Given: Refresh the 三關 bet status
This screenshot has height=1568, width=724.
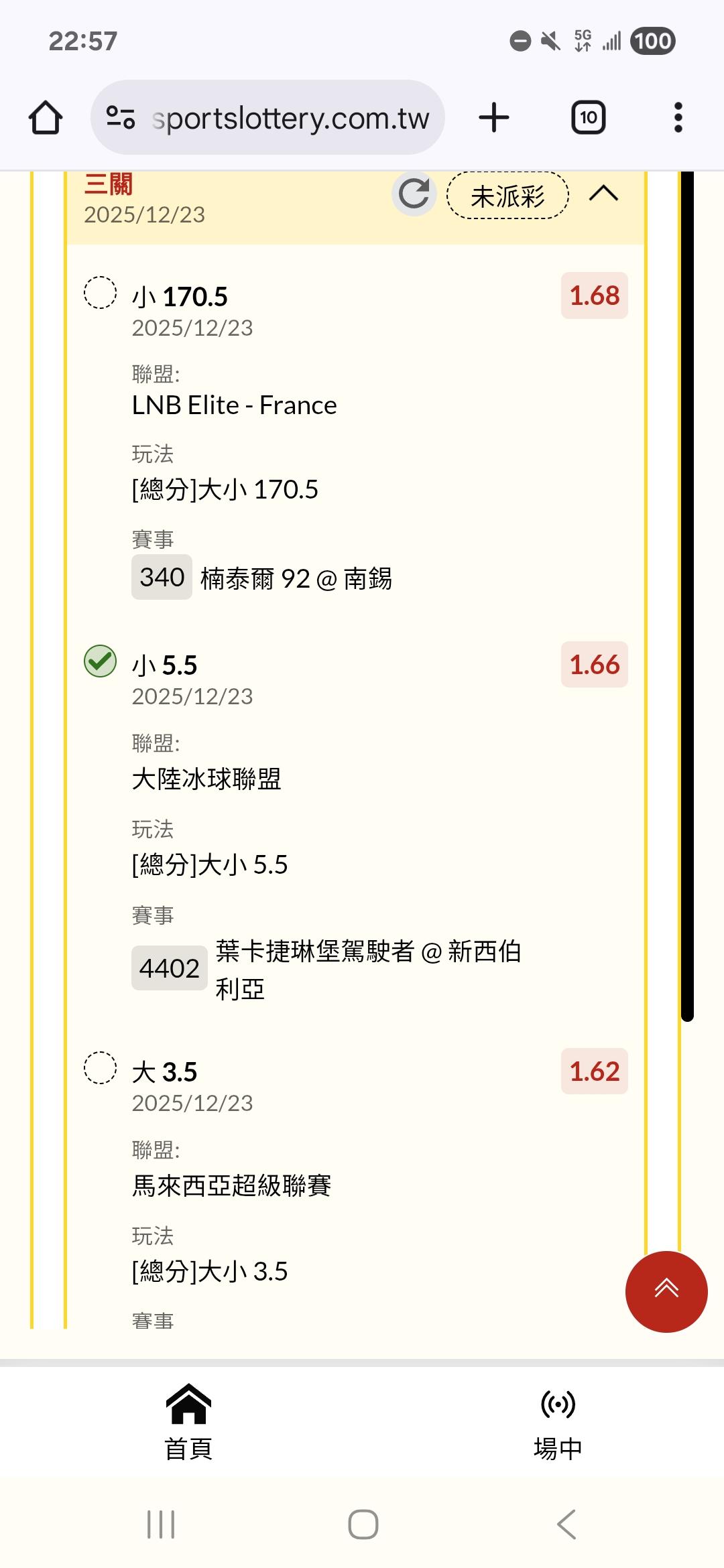Looking at the screenshot, I should point(414,194).
